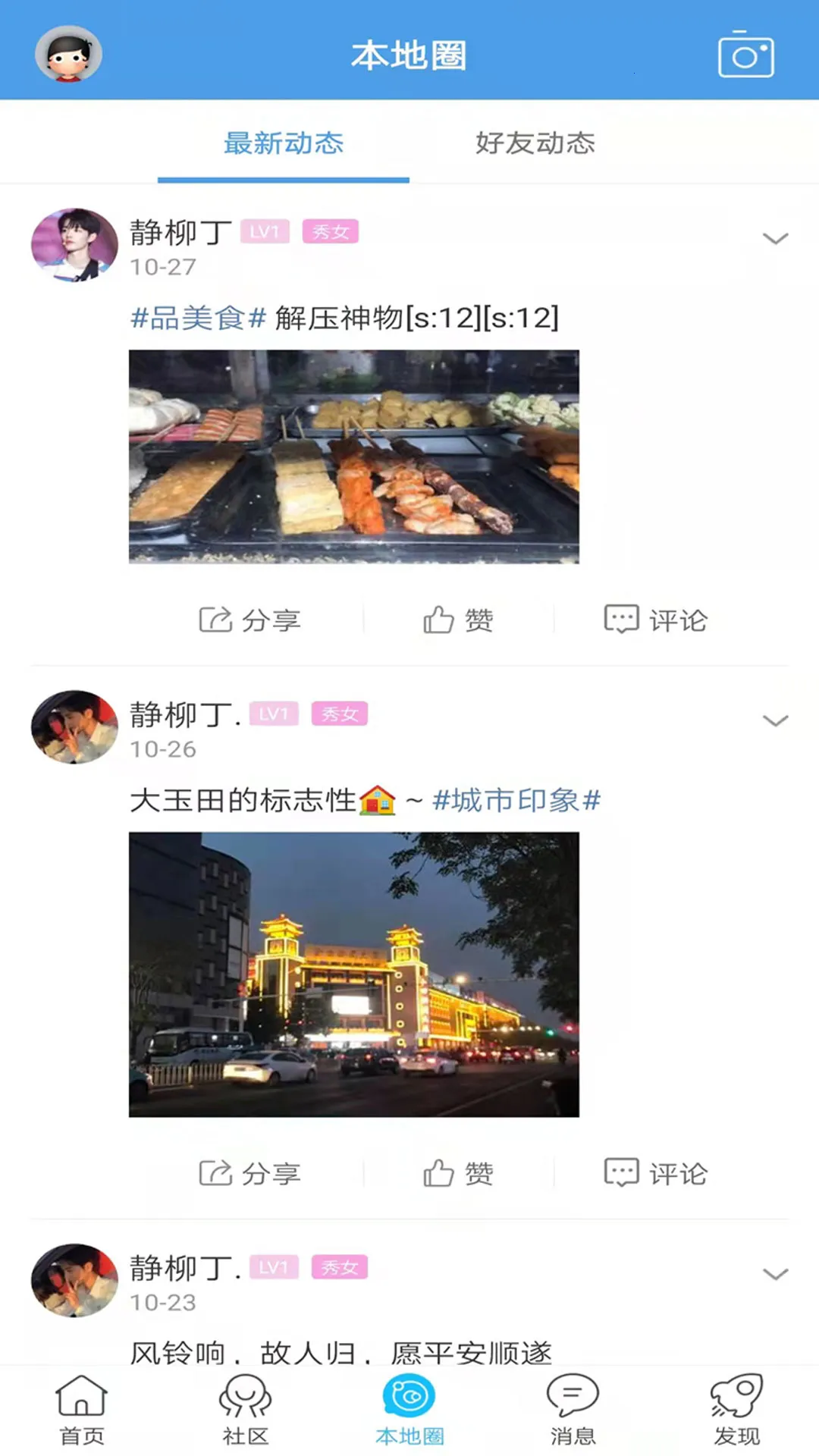
Task: Open the 社区 tab
Action: pos(246,1410)
